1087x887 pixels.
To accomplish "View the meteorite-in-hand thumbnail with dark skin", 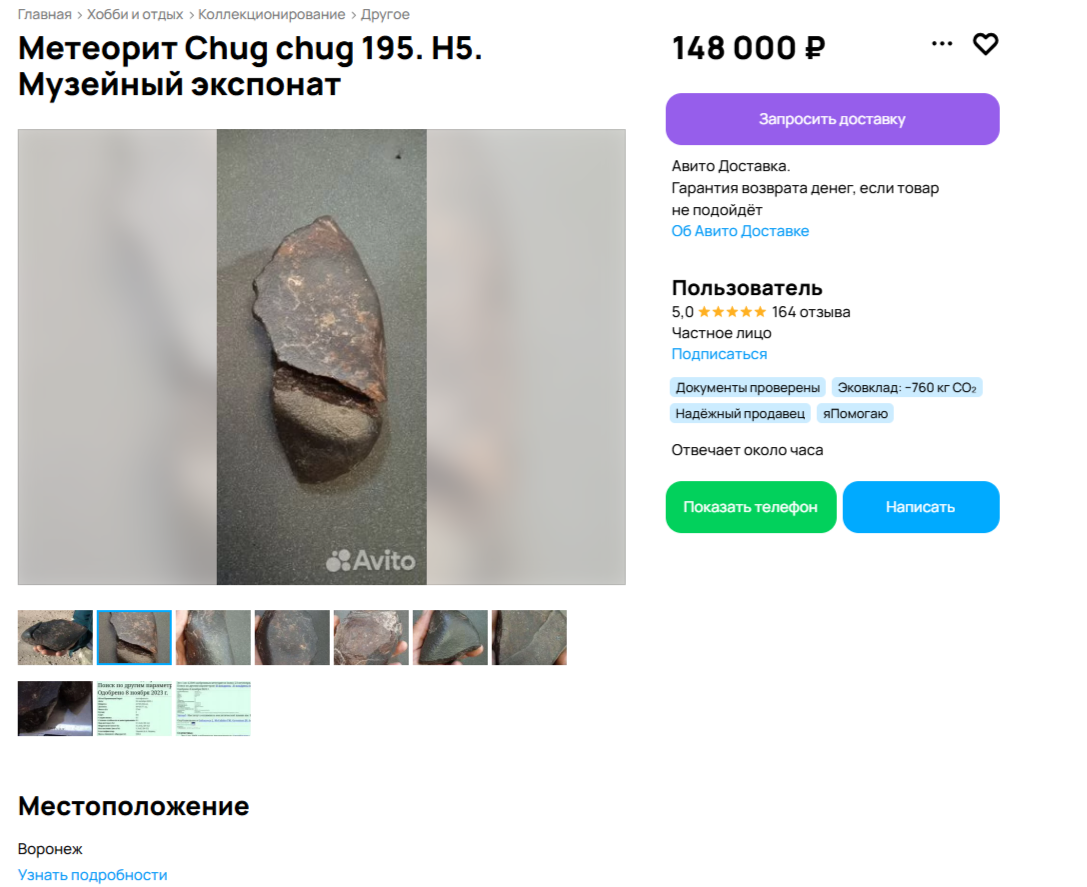I will coord(450,637).
